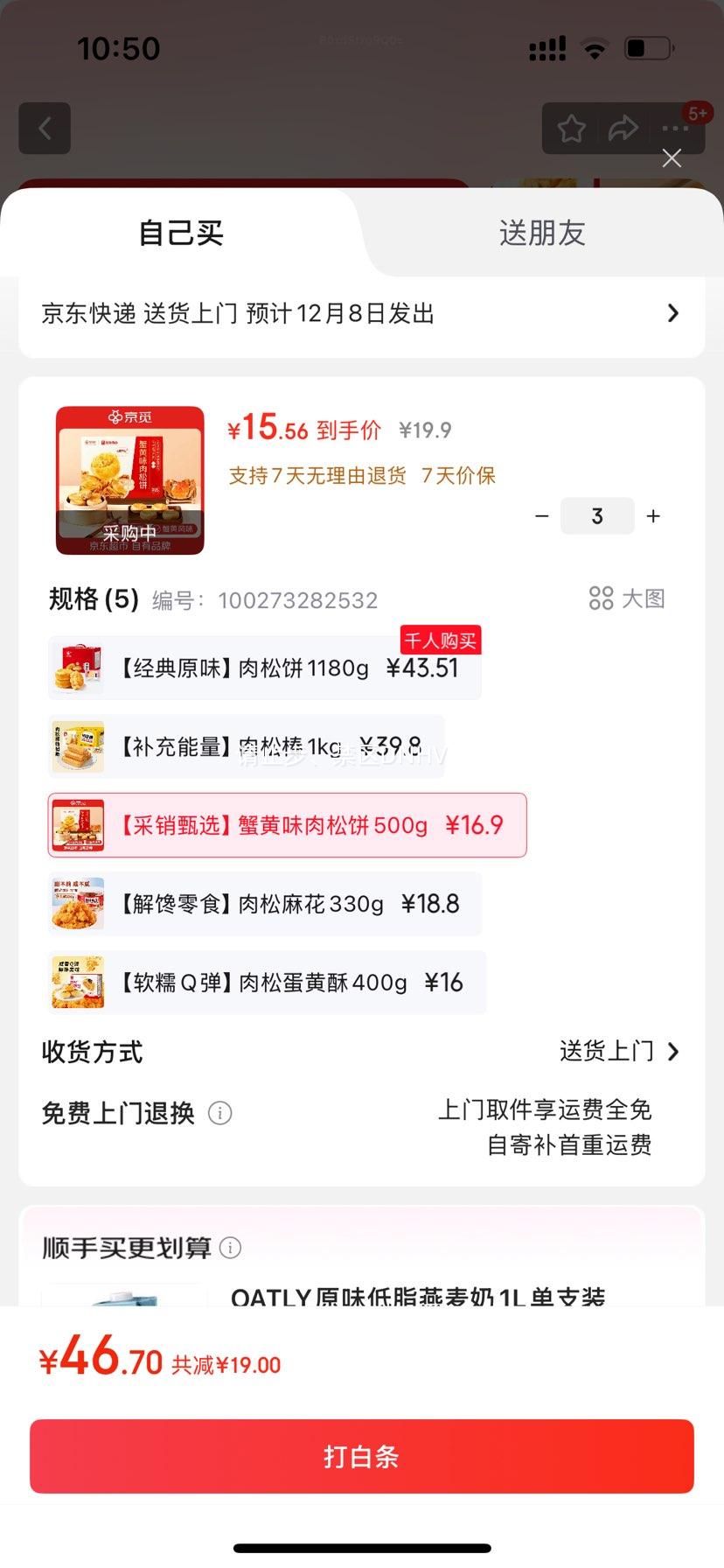The image size is (724, 1568).
Task: Increase quantity with the plus button
Action: click(x=653, y=516)
